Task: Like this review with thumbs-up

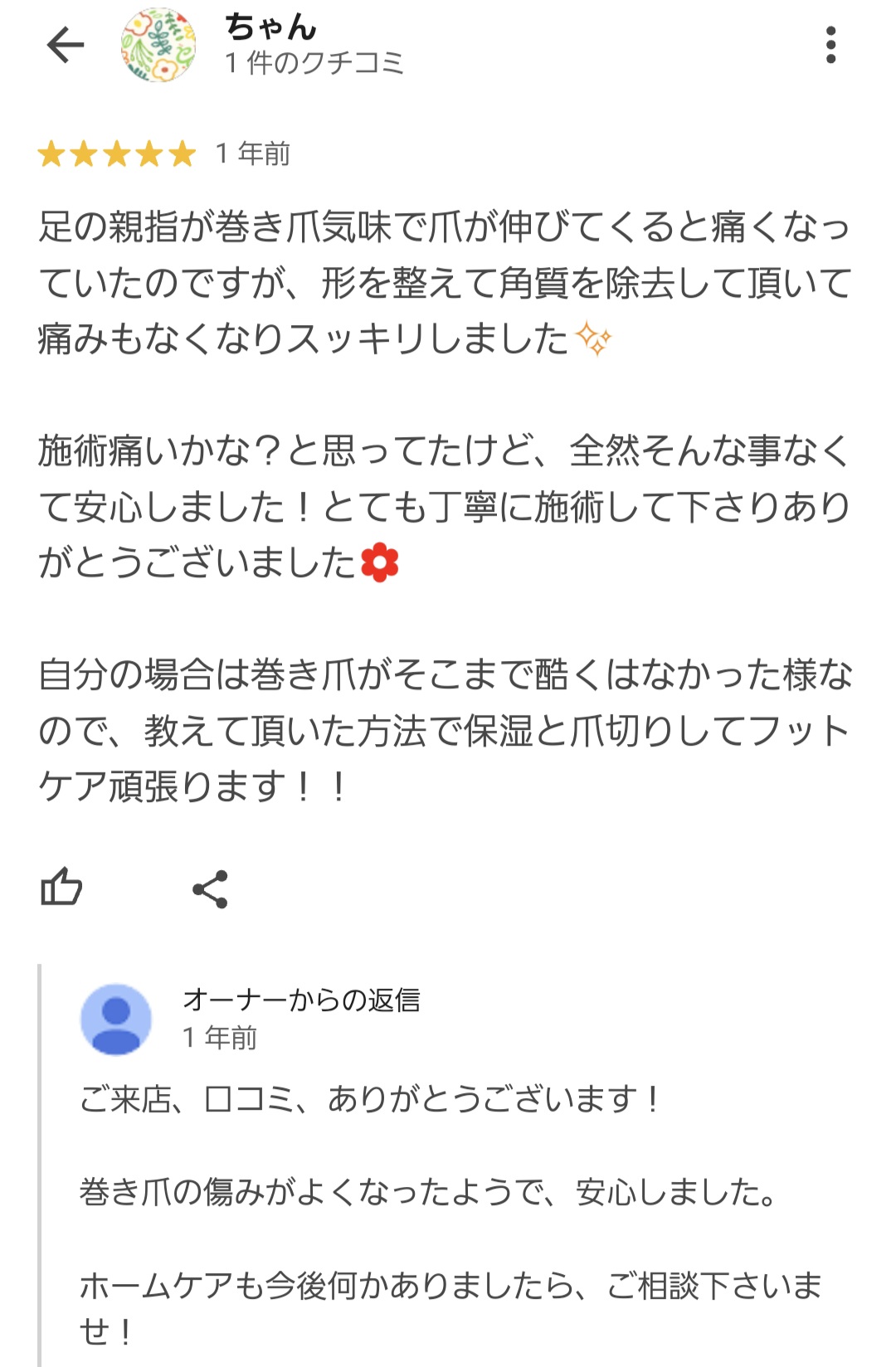Action: point(61,888)
